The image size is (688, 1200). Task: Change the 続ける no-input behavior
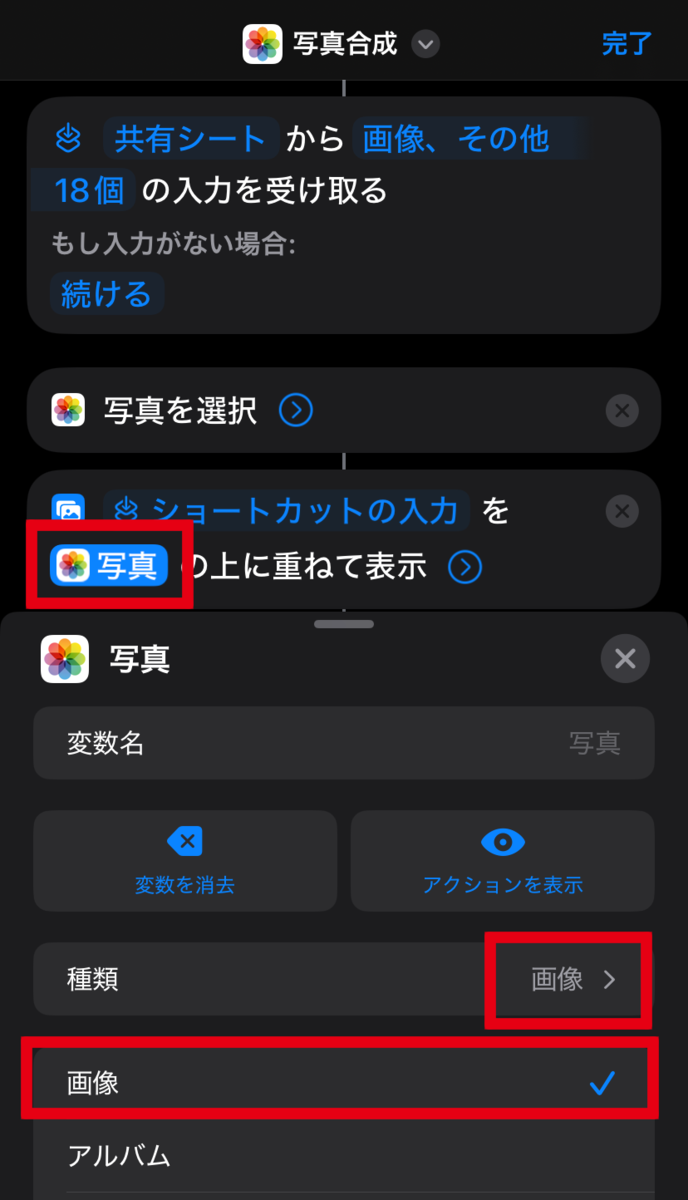[106, 294]
